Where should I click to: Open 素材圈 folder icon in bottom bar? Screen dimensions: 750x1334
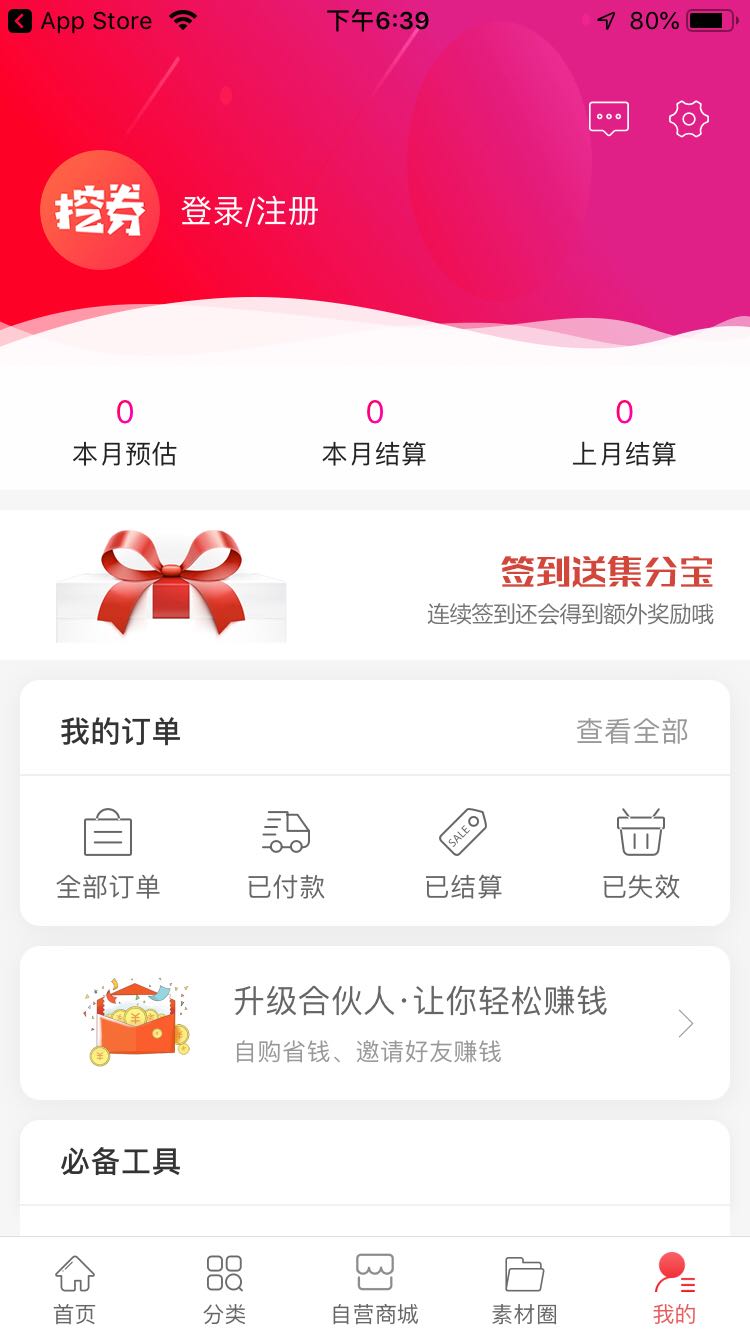(524, 1285)
